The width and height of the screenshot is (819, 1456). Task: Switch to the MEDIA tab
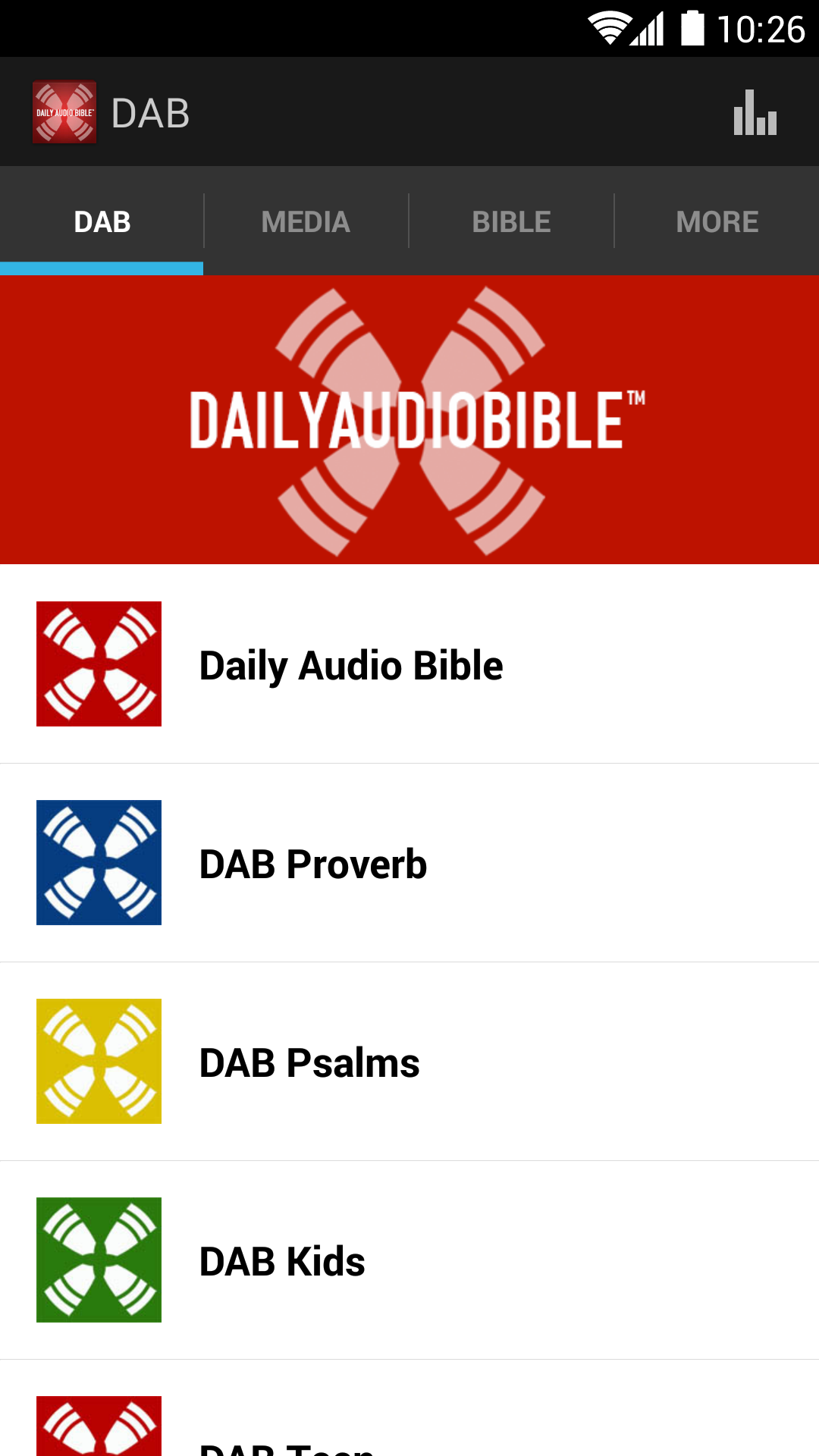(305, 221)
